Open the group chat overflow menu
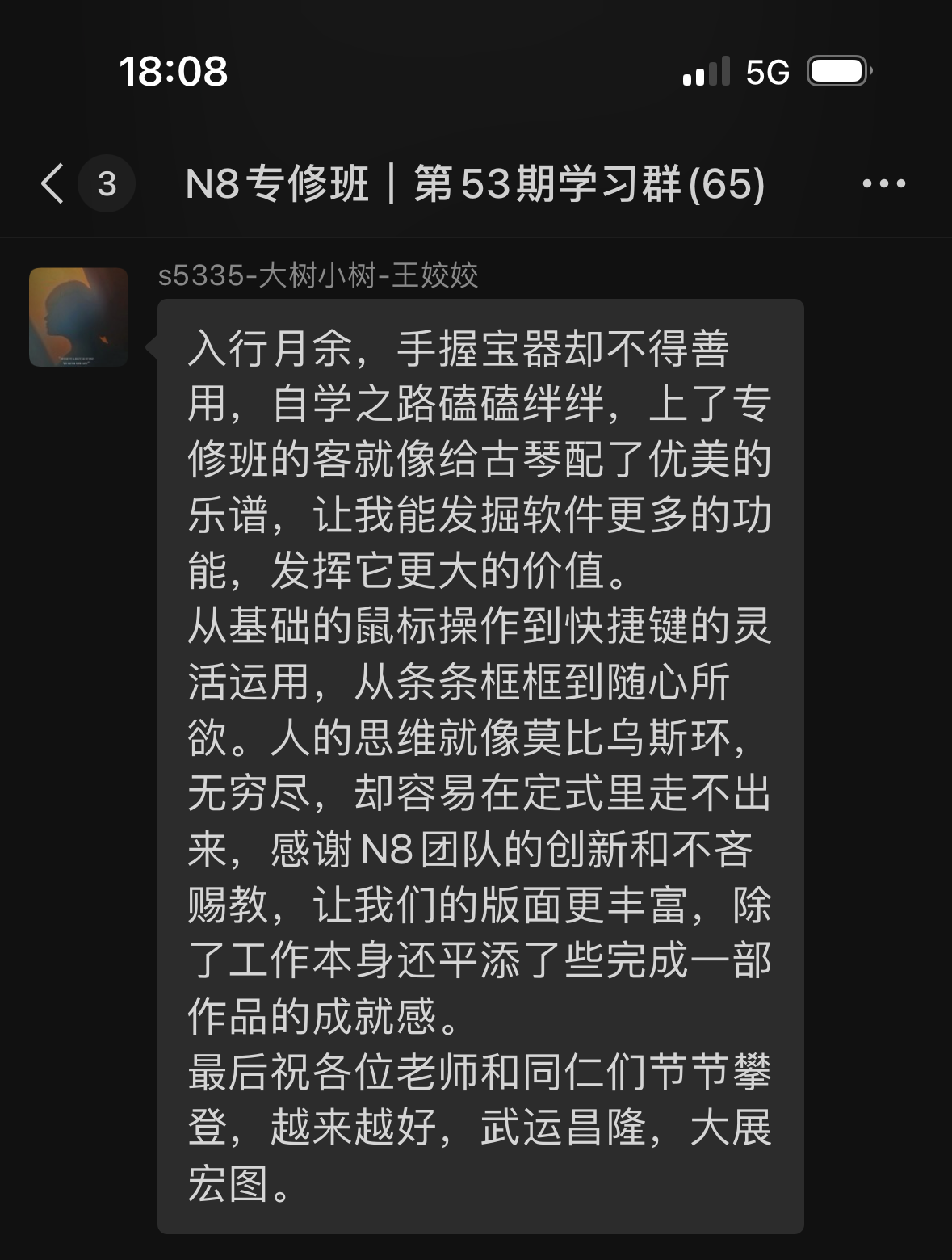 (x=883, y=184)
